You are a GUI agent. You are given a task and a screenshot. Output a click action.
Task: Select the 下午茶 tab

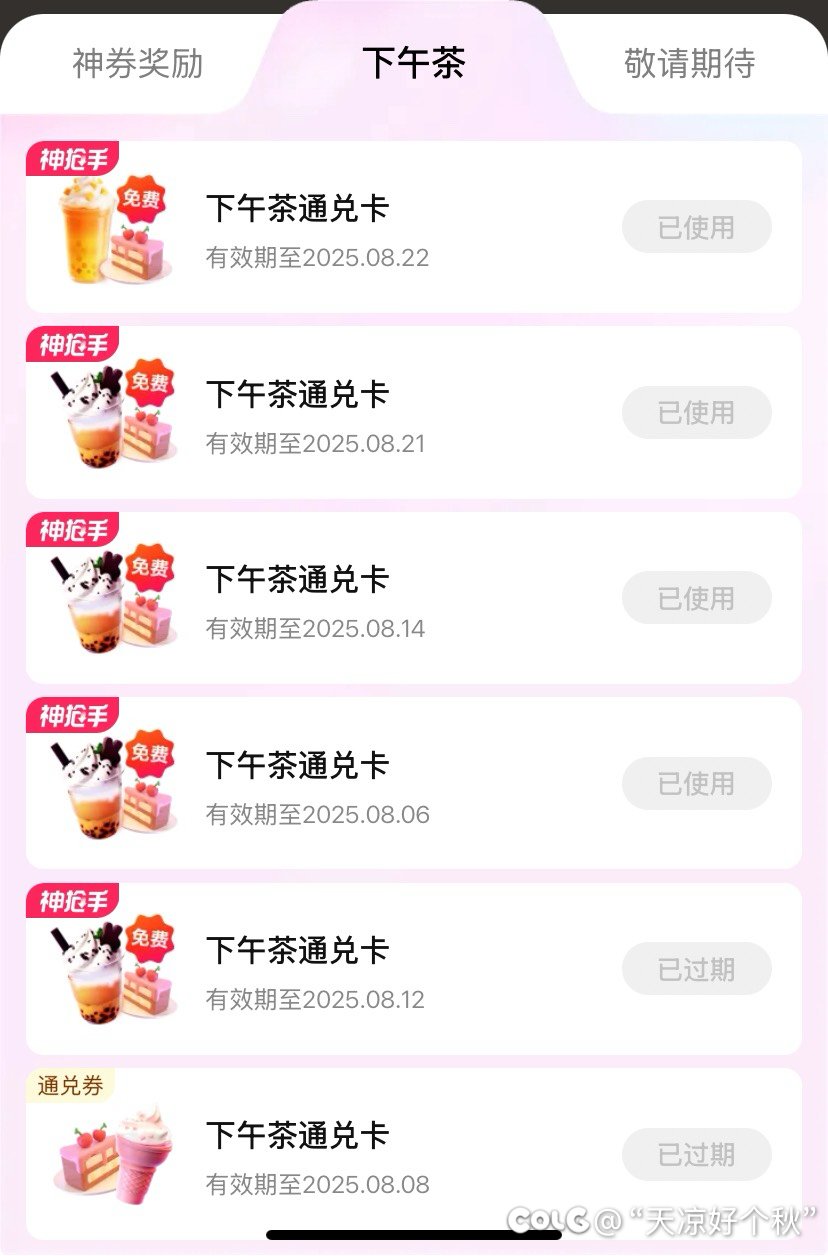414,64
